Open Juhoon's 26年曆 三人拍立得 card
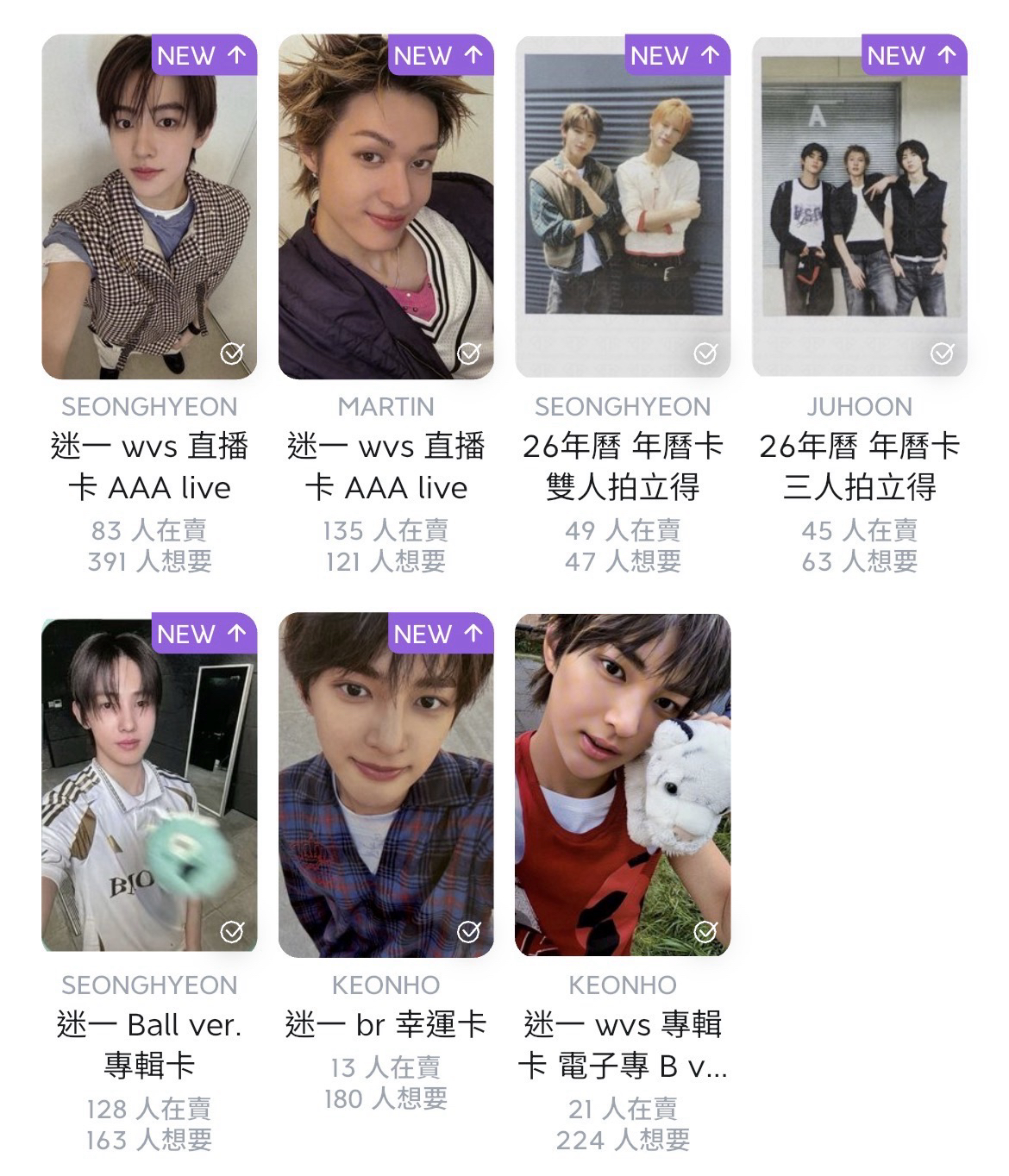The image size is (1009, 1176). pyautogui.click(x=859, y=207)
